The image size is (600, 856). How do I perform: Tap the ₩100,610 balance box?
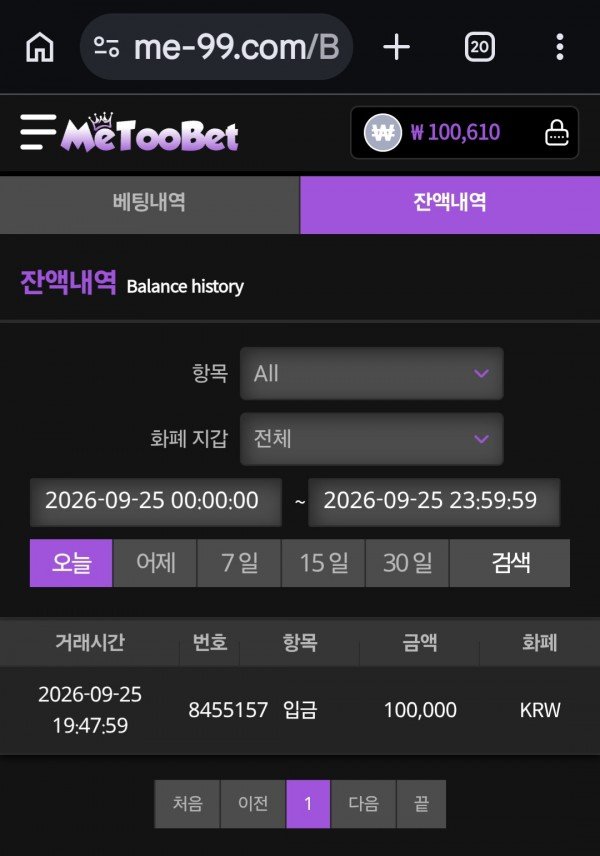pyautogui.click(x=465, y=133)
